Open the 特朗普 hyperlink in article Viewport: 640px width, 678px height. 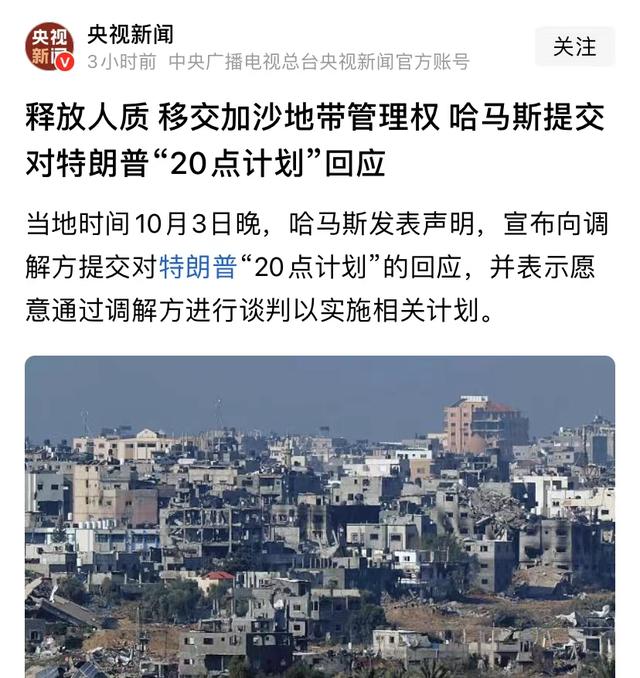197,266
